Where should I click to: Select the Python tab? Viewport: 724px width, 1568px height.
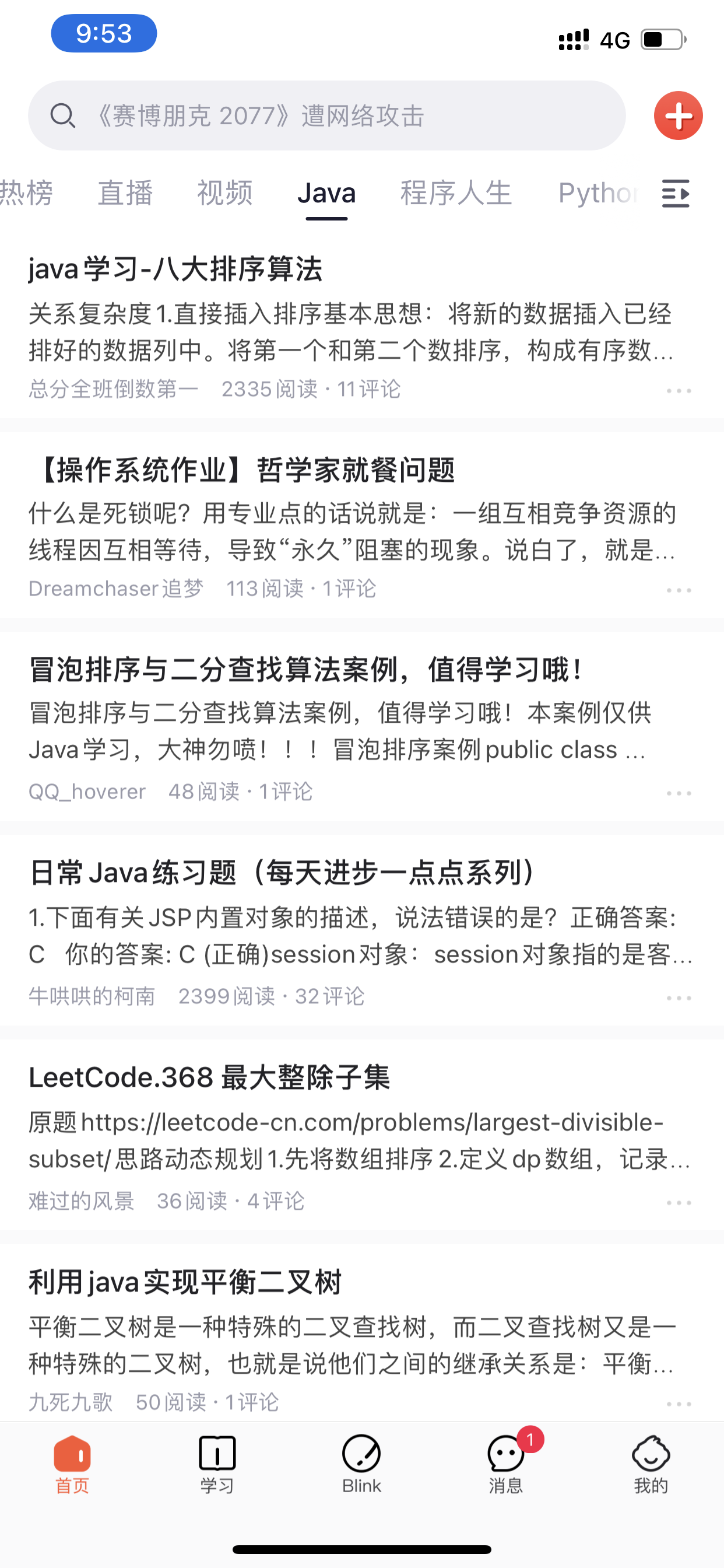pyautogui.click(x=596, y=194)
